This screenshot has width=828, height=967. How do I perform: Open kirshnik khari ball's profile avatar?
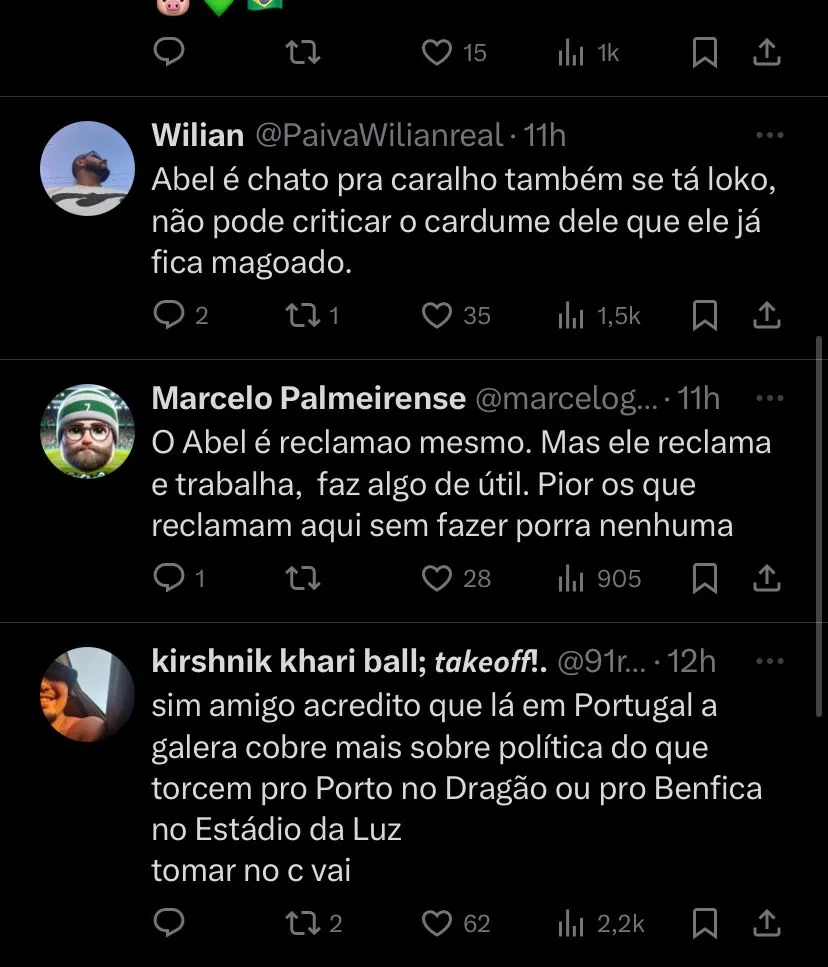click(87, 694)
